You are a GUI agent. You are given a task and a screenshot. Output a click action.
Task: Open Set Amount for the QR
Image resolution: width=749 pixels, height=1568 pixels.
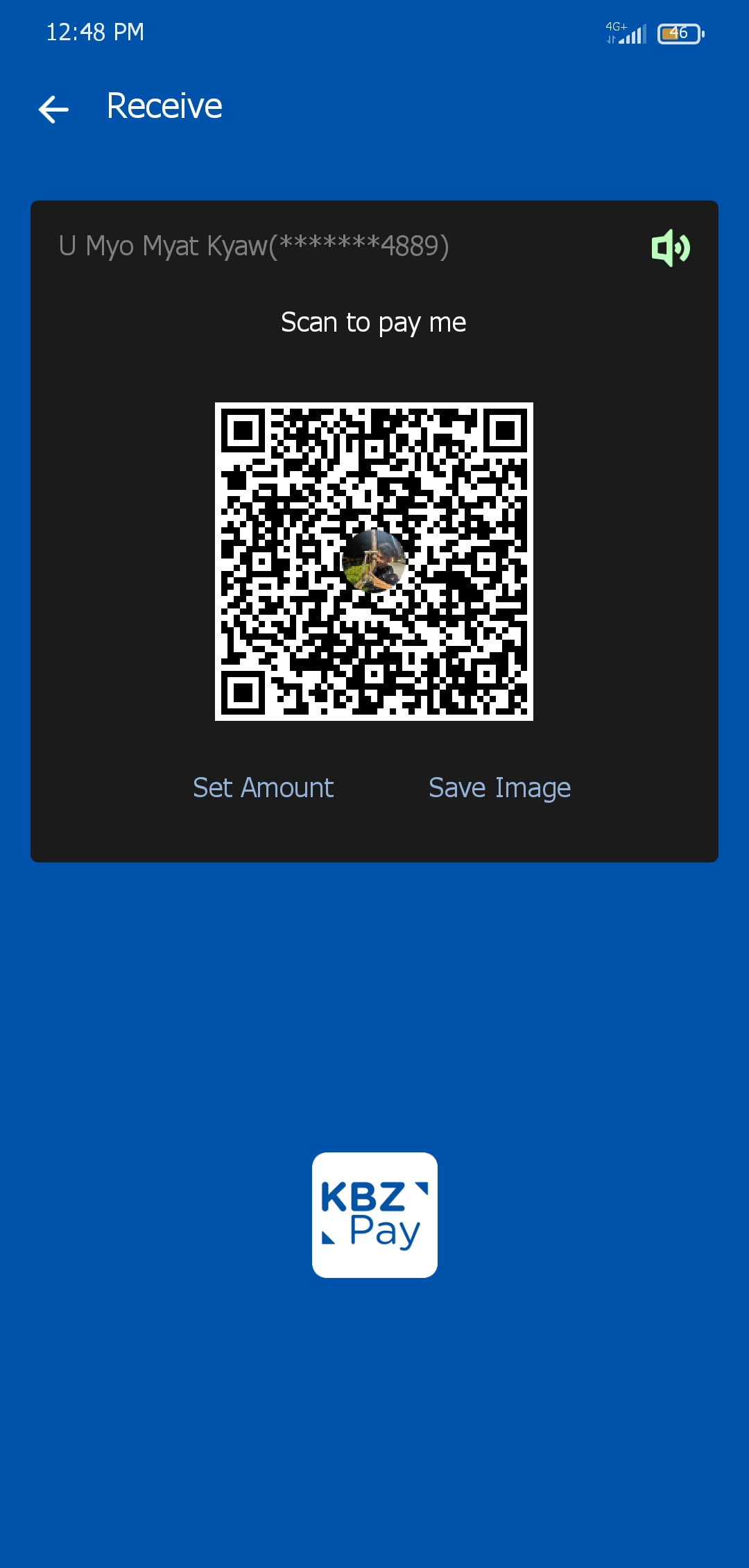click(263, 787)
